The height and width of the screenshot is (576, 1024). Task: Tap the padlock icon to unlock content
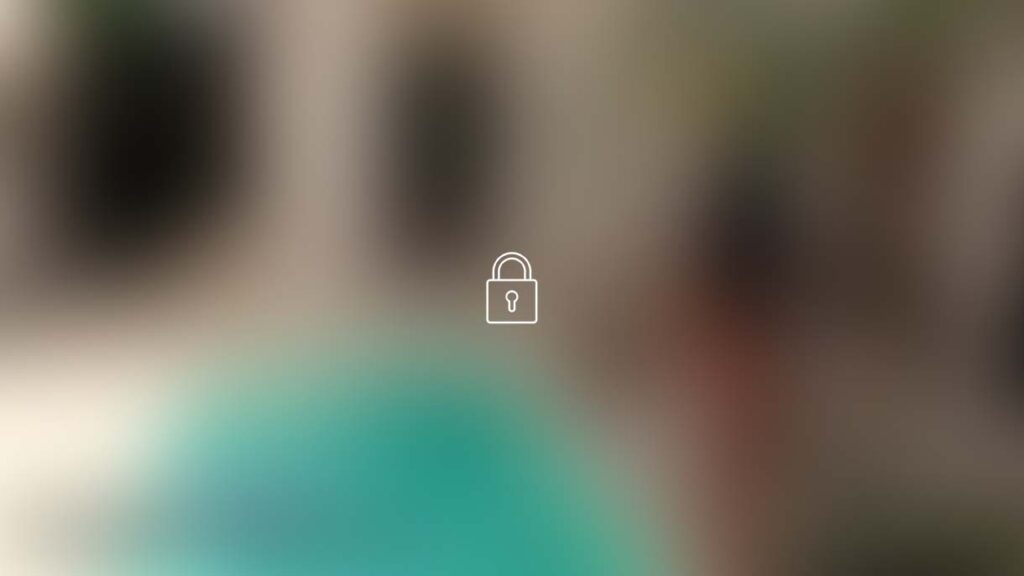[x=511, y=290]
